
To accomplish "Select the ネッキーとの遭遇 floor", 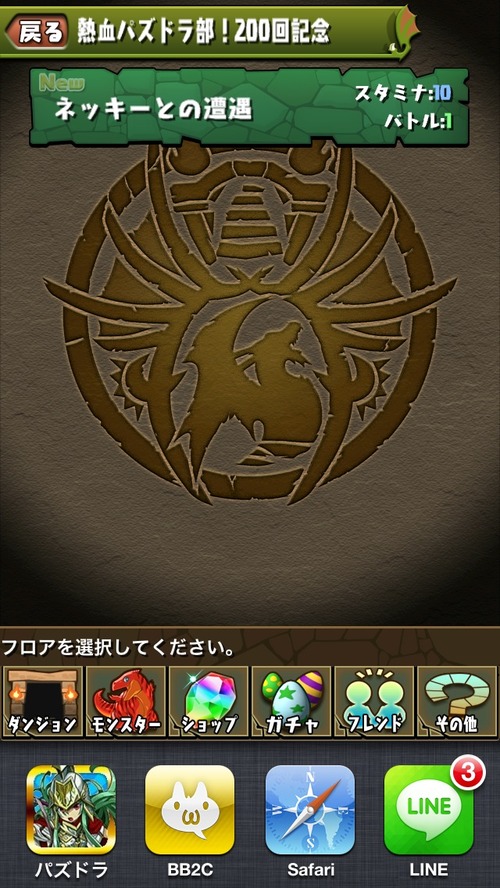I will click(249, 106).
